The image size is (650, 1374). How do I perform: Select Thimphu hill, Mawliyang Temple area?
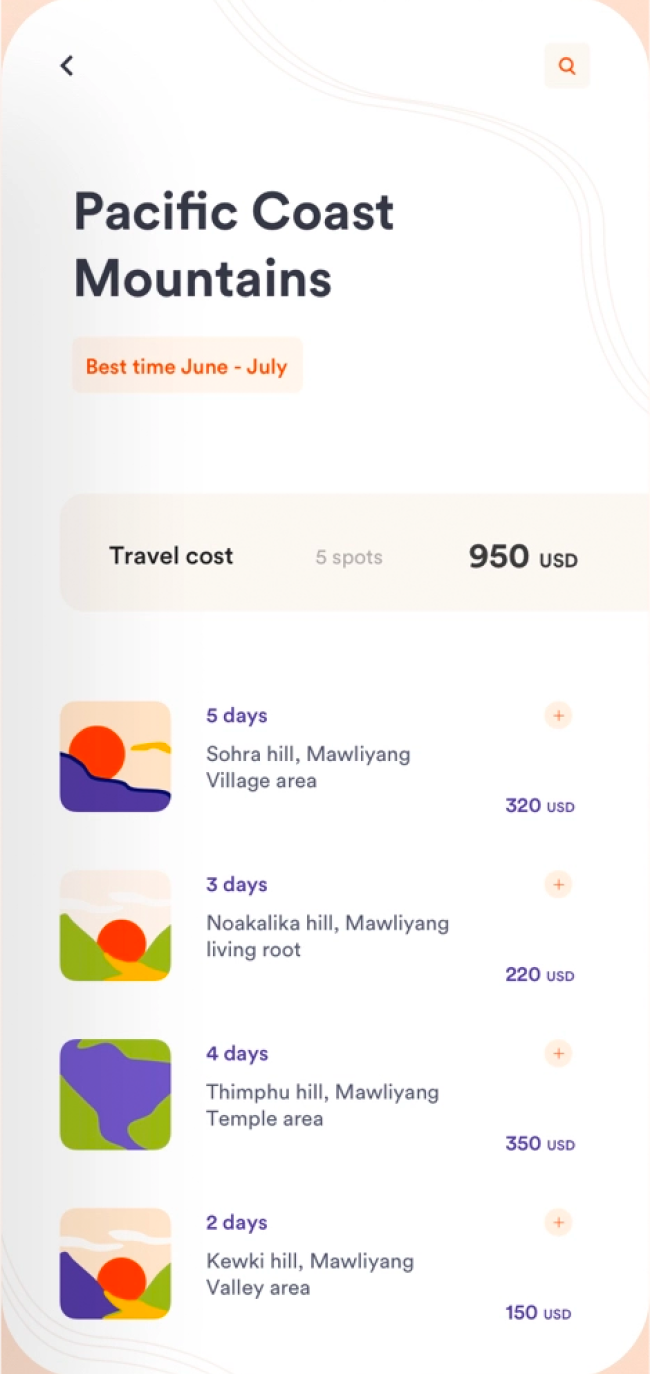(322, 1105)
